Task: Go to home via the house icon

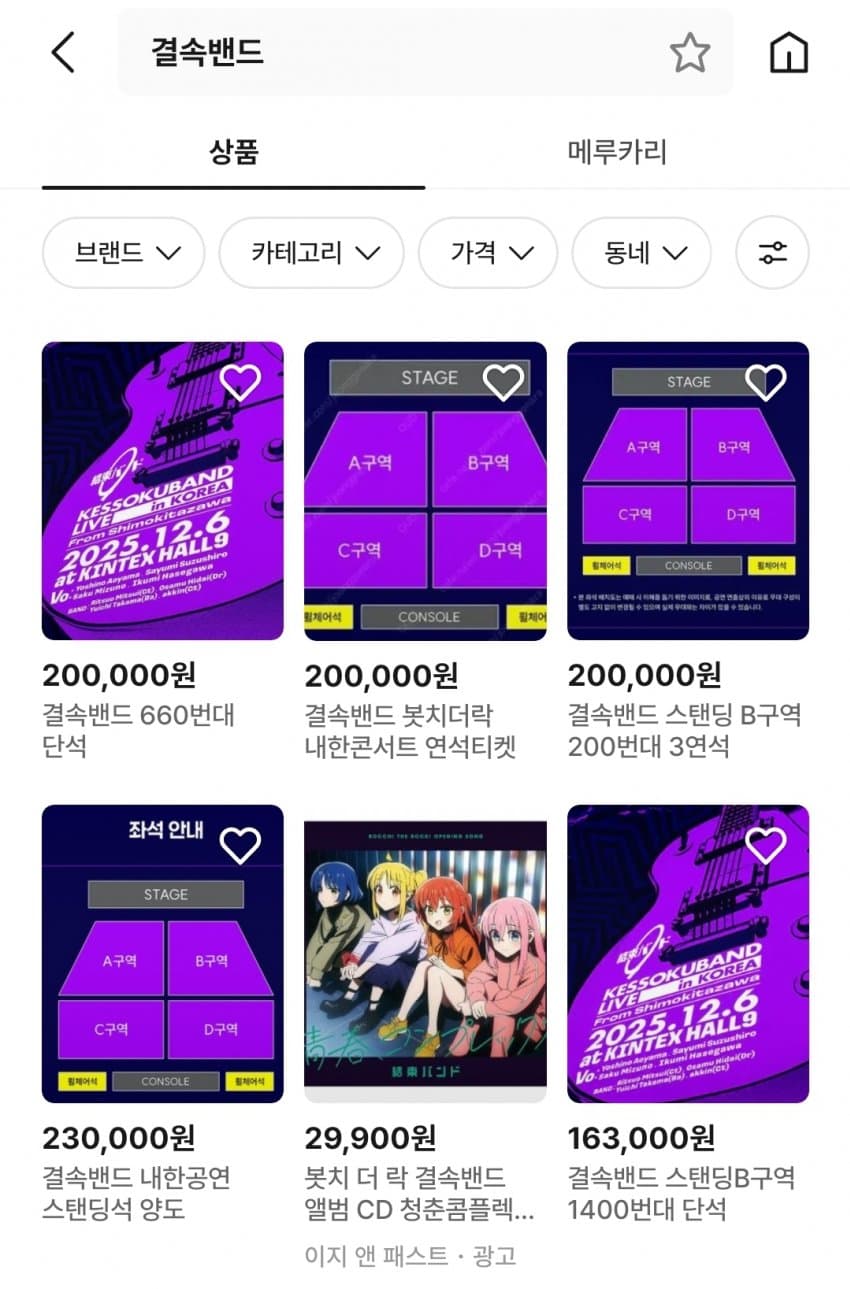Action: pos(788,52)
